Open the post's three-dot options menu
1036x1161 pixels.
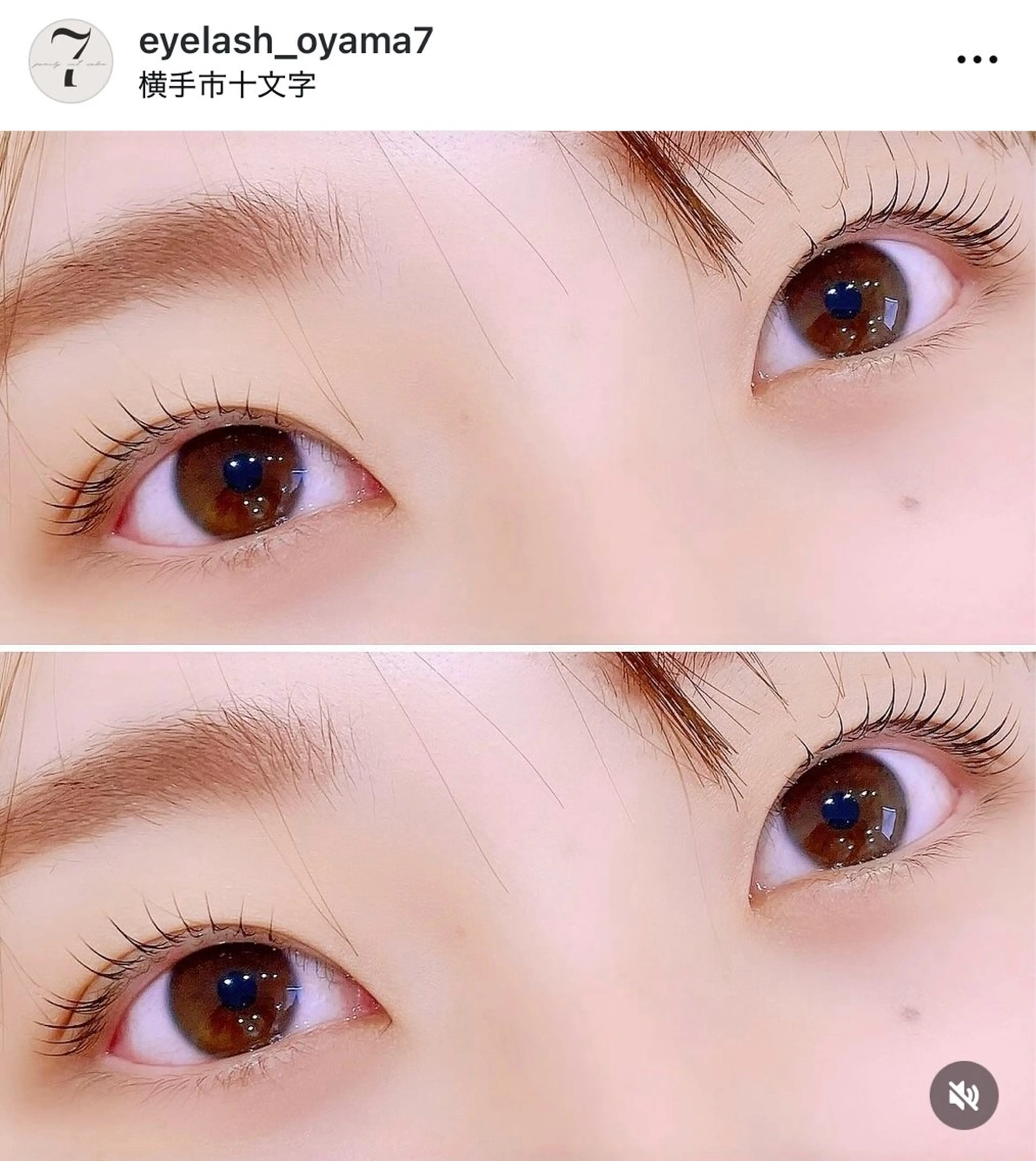coord(977,59)
